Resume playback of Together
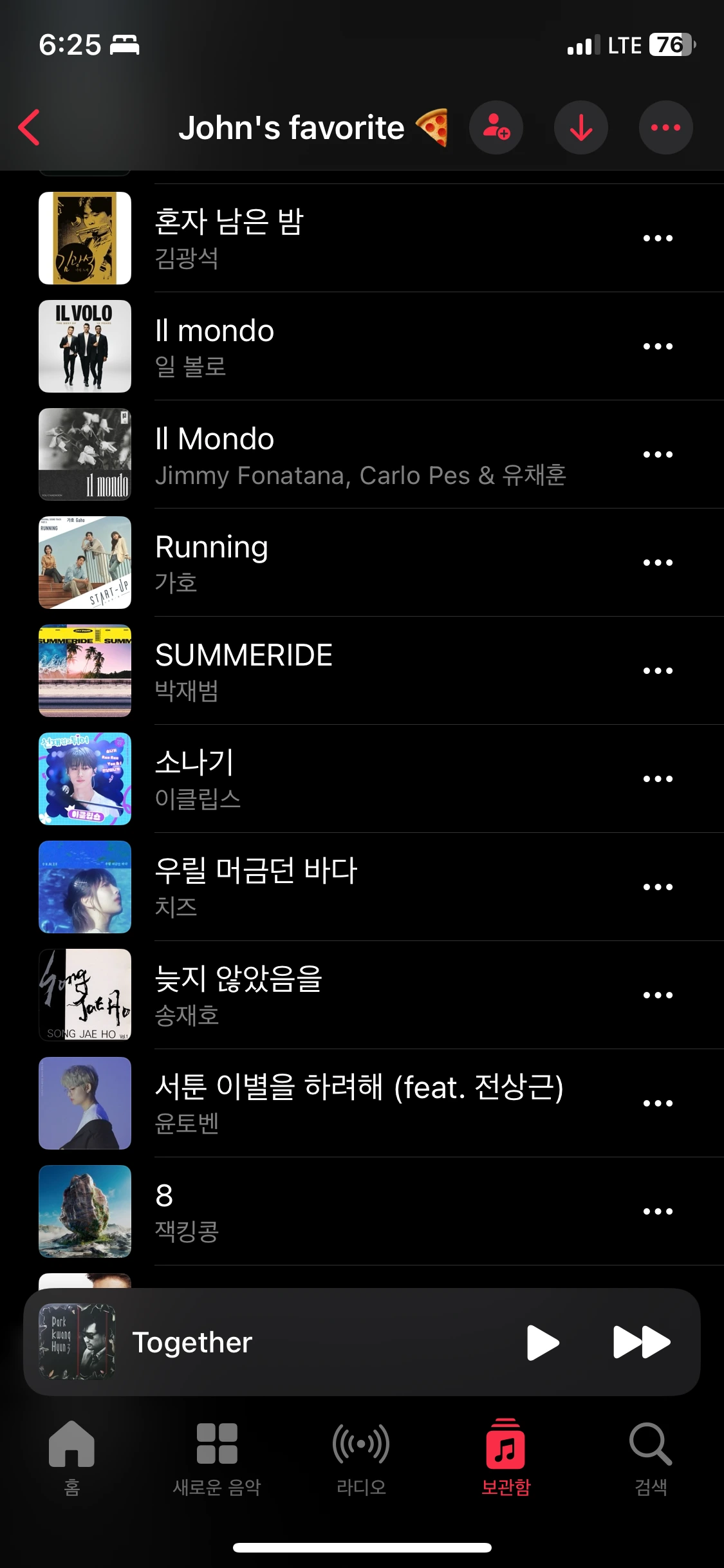Image resolution: width=724 pixels, height=1568 pixels. (543, 1342)
